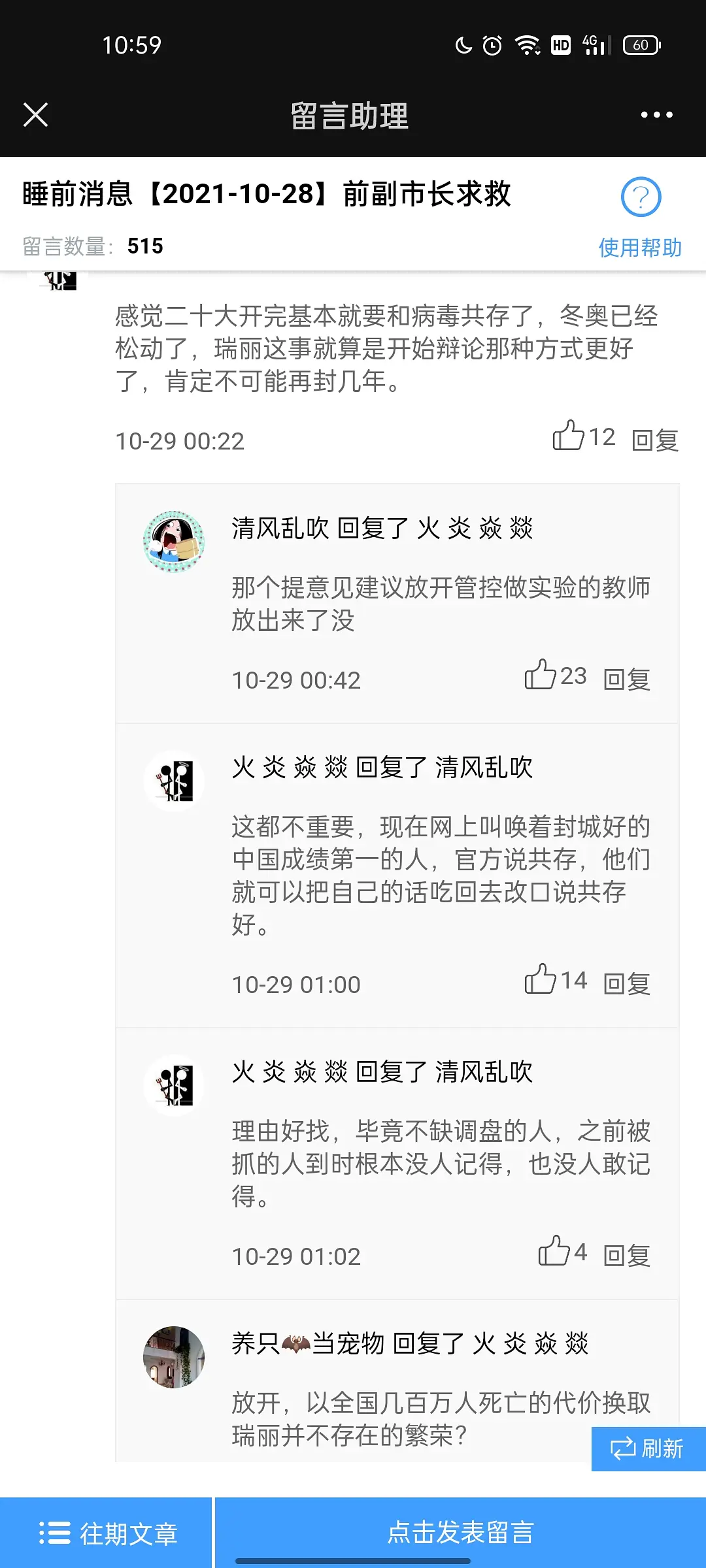Close the 留言助理 page
706x1568 pixels.
tap(36, 115)
